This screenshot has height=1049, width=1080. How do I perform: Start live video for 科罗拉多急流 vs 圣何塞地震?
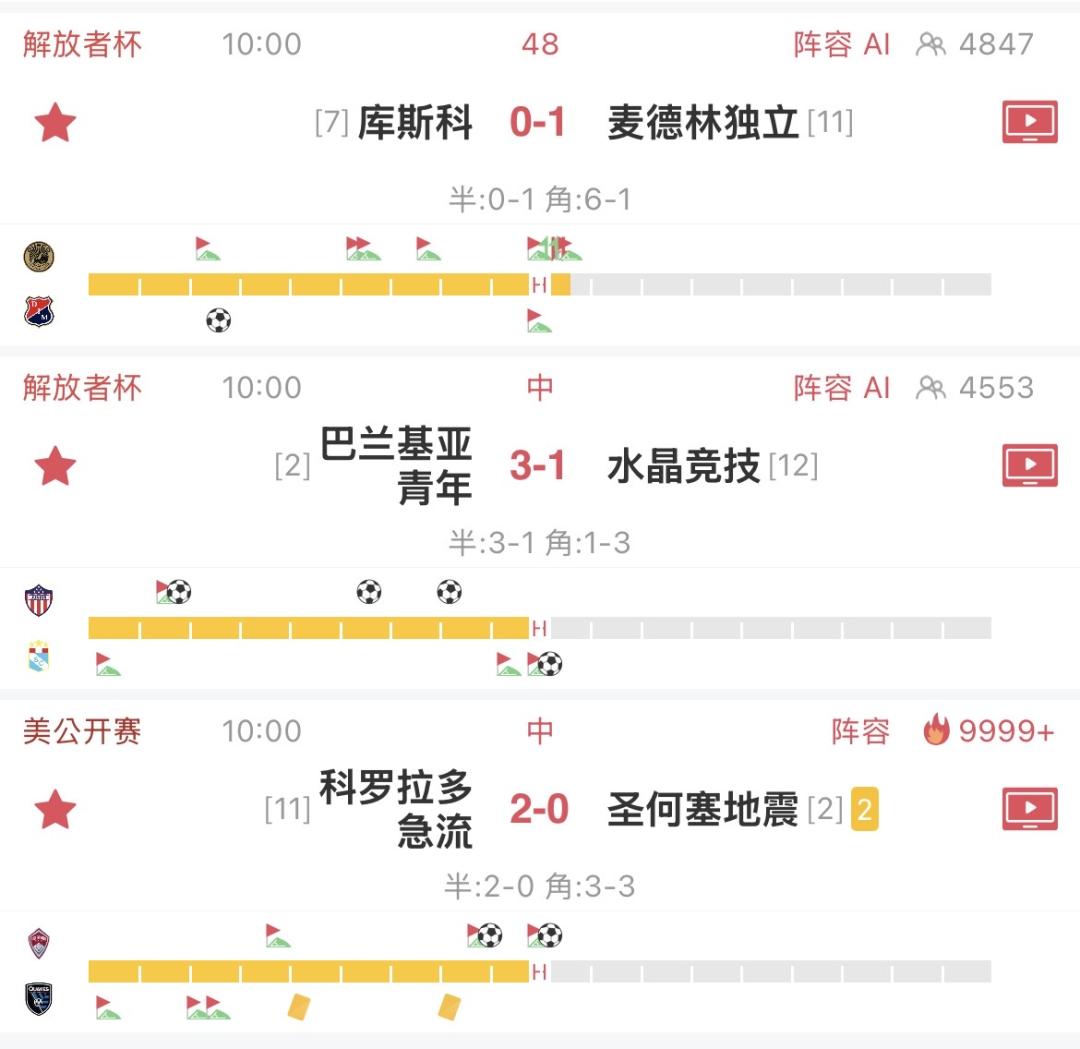point(1029,809)
